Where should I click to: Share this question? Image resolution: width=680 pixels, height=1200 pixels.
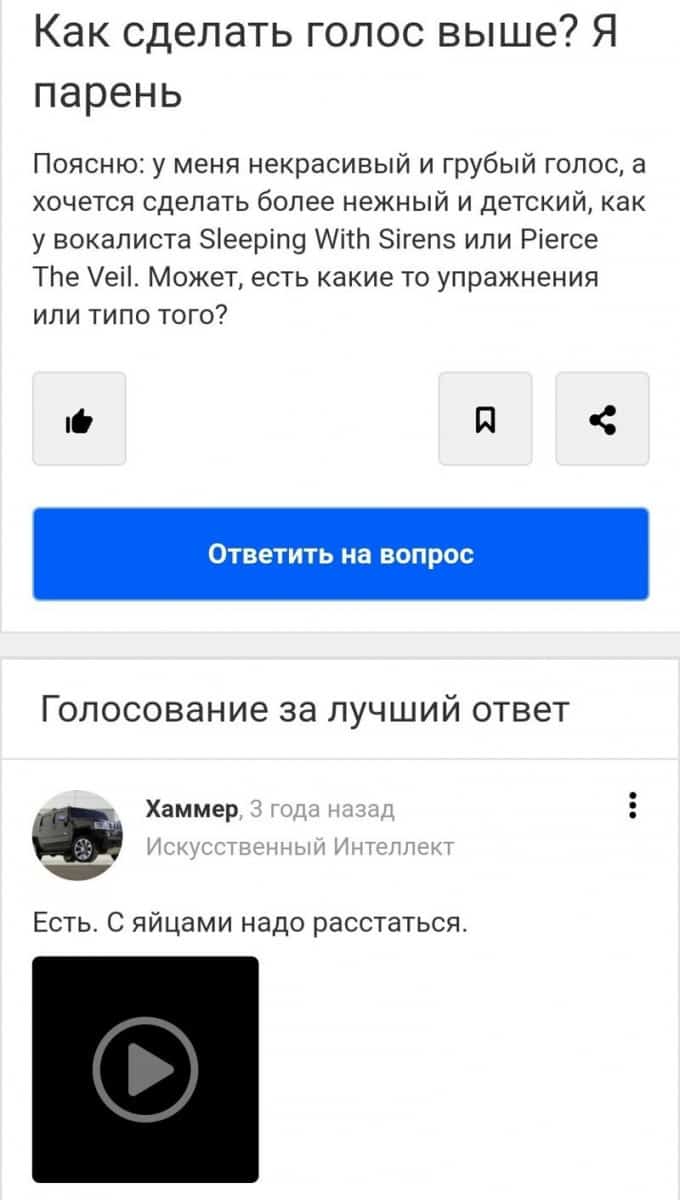602,419
